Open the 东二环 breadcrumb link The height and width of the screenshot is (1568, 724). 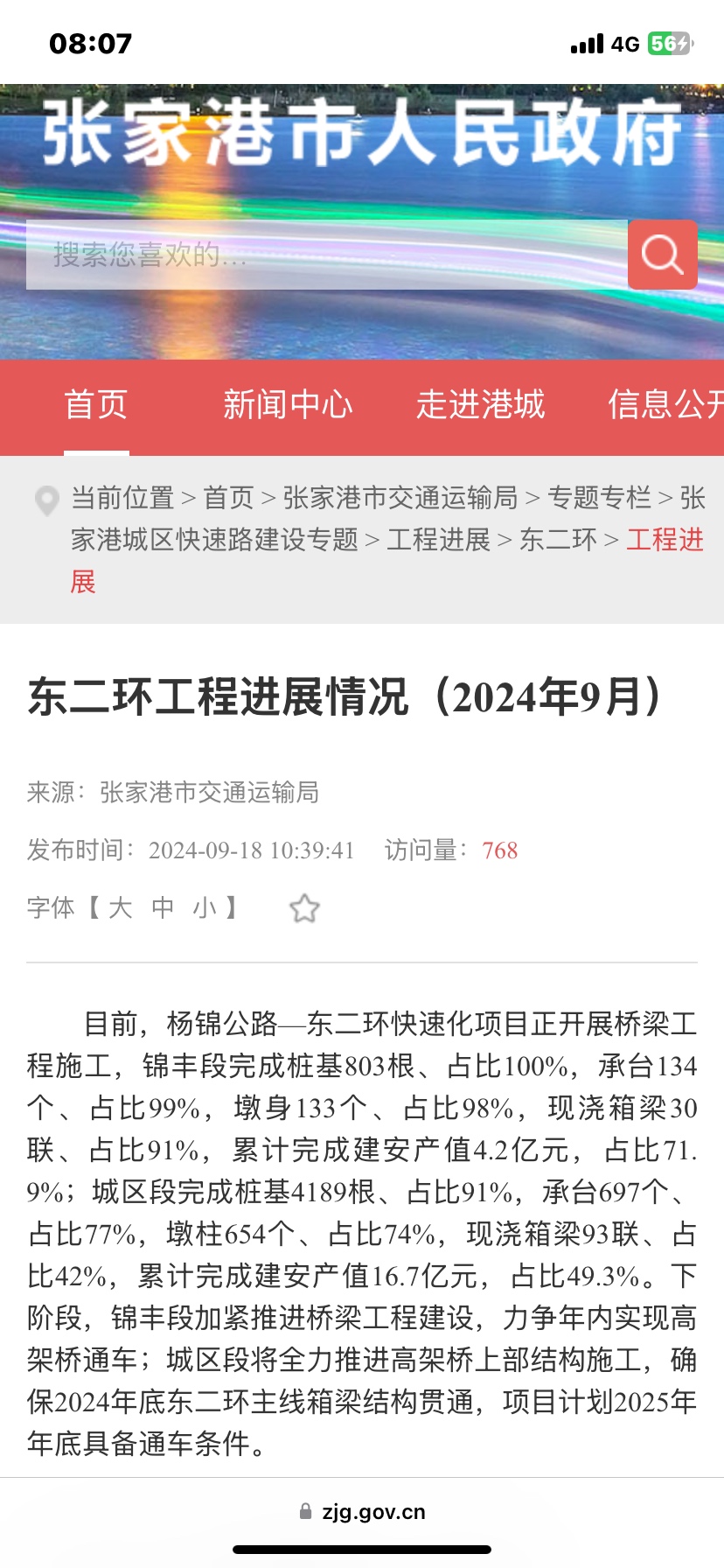click(558, 540)
